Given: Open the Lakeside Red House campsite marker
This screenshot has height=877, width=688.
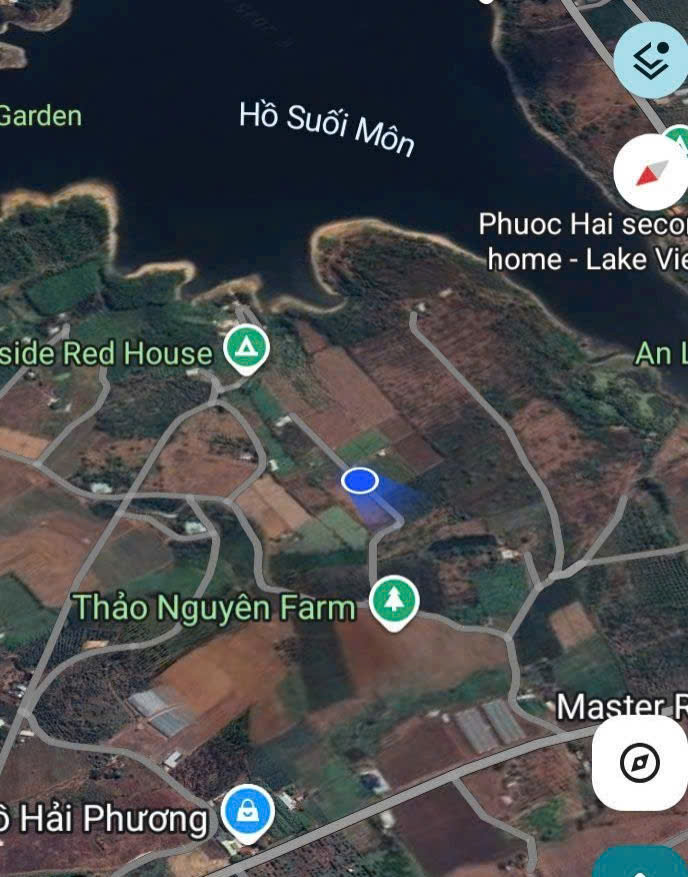Looking at the screenshot, I should tap(244, 349).
